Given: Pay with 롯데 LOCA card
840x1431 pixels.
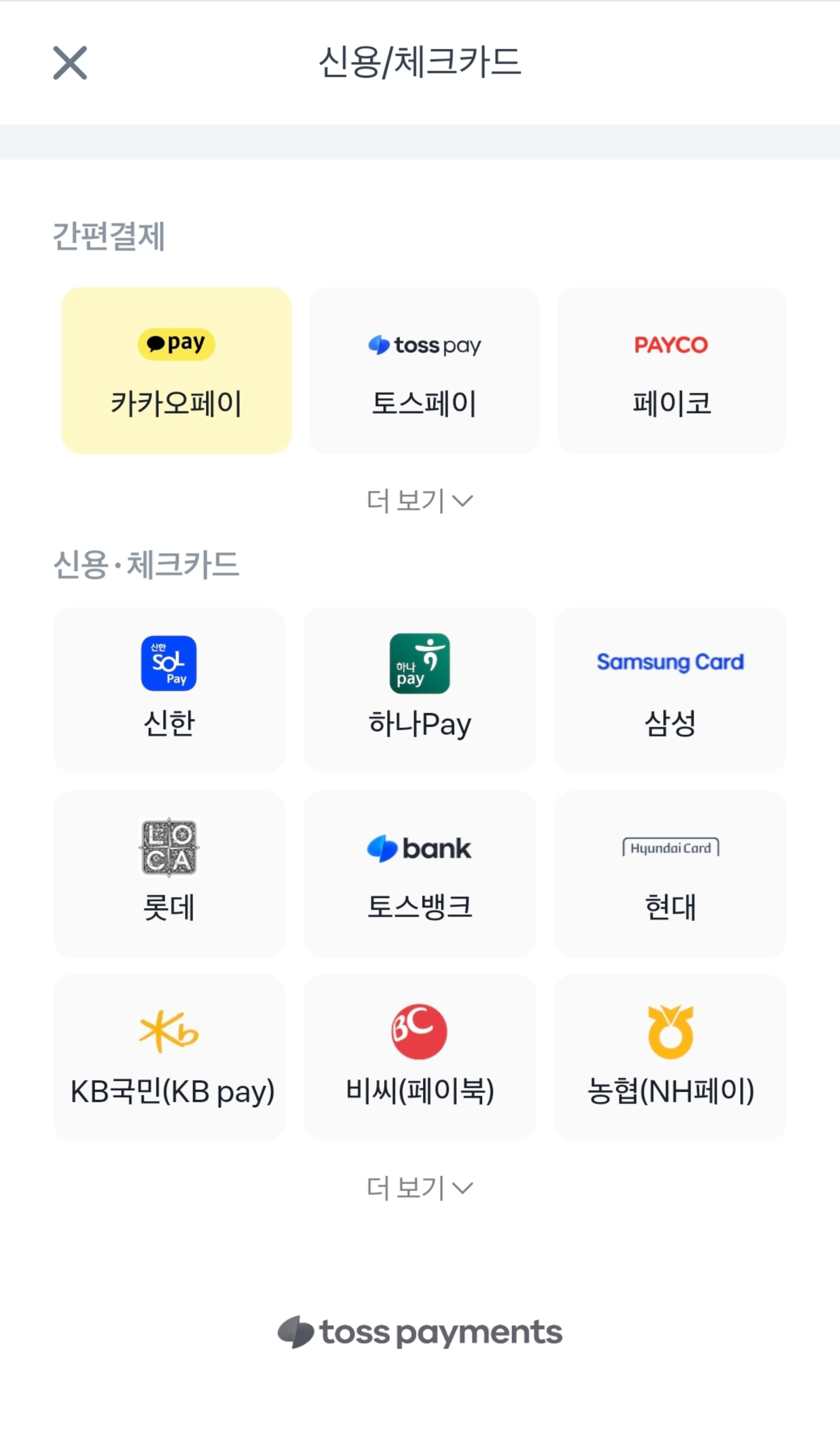Looking at the screenshot, I should coord(169,874).
